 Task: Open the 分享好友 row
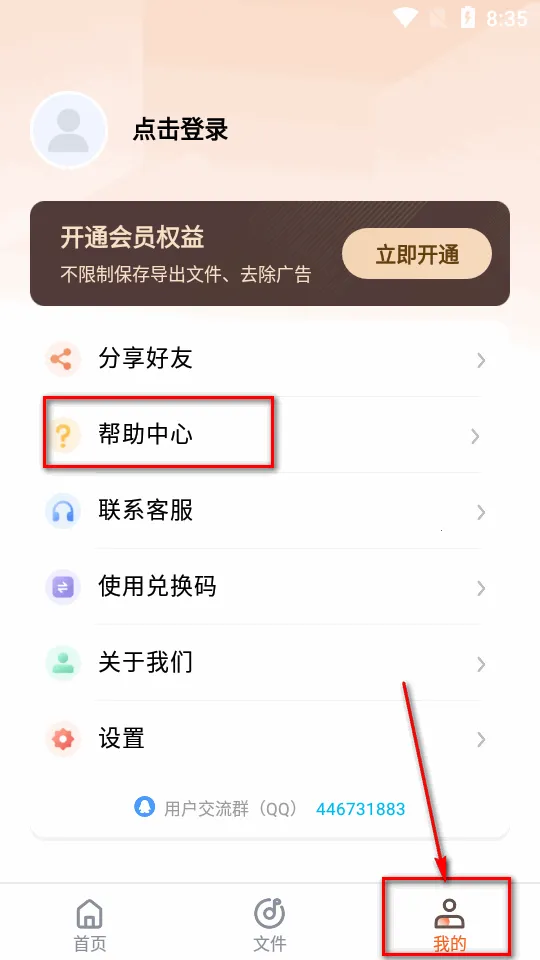pyautogui.click(x=270, y=359)
